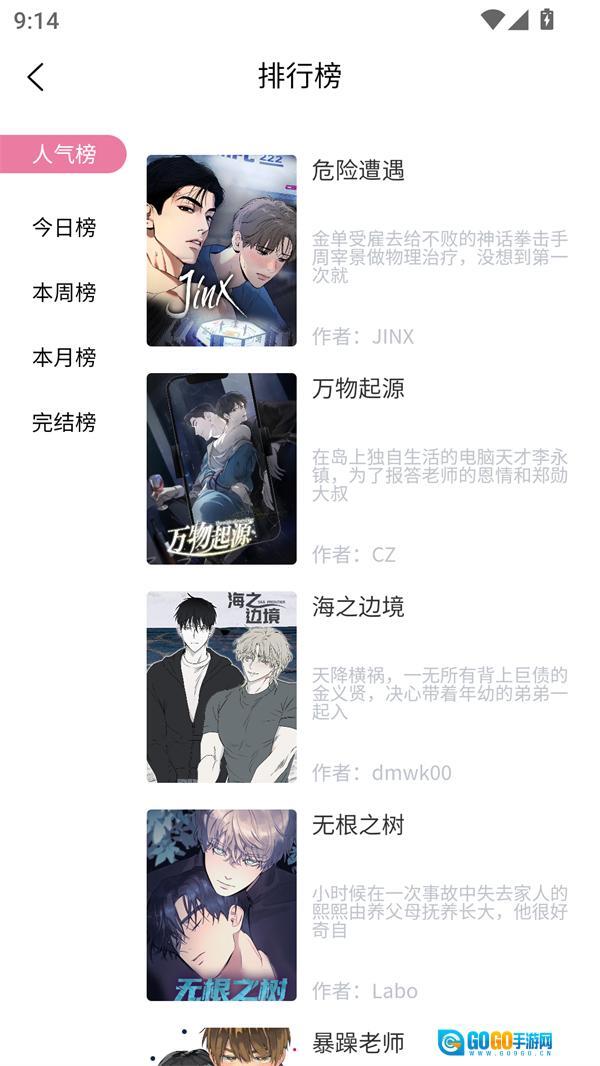The width and height of the screenshot is (600, 1066).
Task: Open the comic 万物起源
Action: [x=357, y=388]
